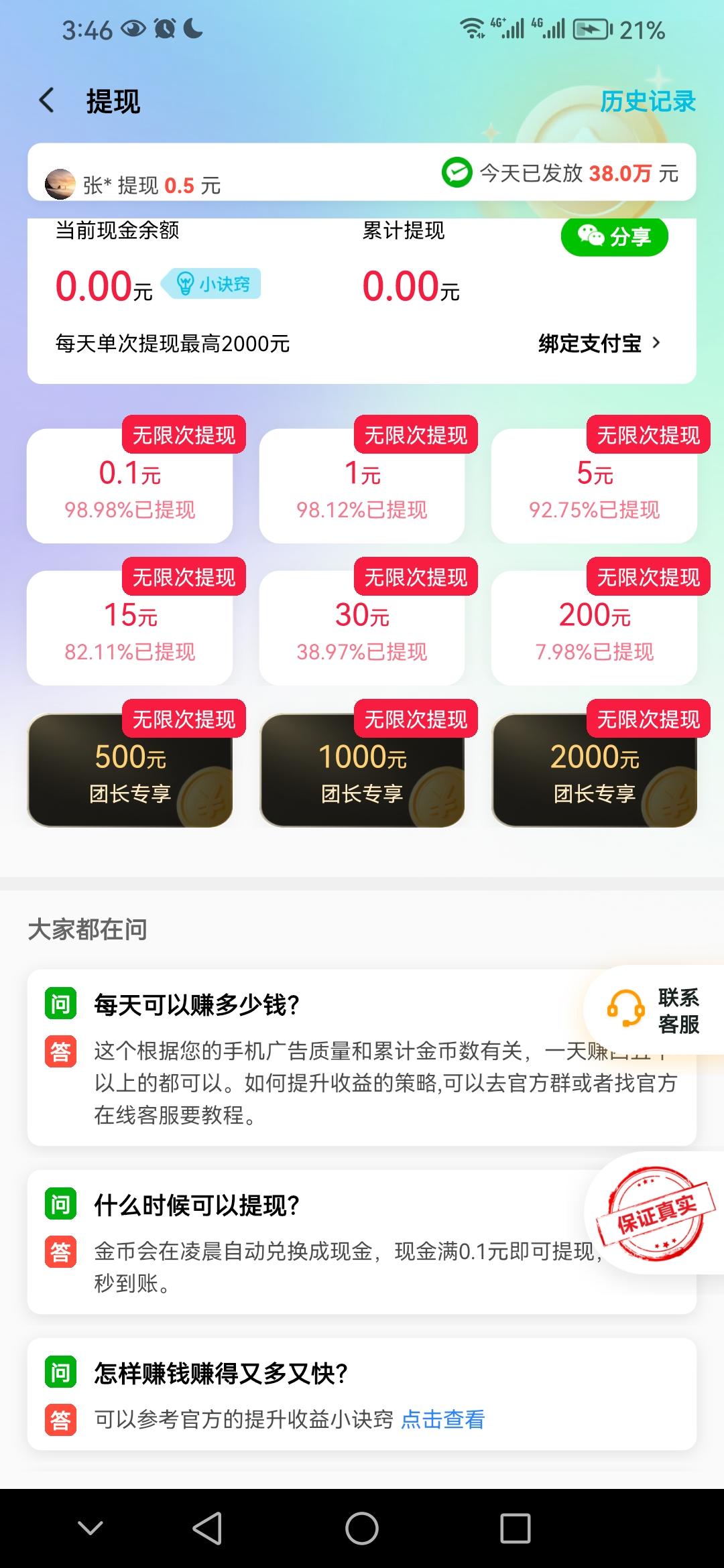Select the 1000元 团长专享 card
This screenshot has width=724, height=1568.
click(362, 770)
